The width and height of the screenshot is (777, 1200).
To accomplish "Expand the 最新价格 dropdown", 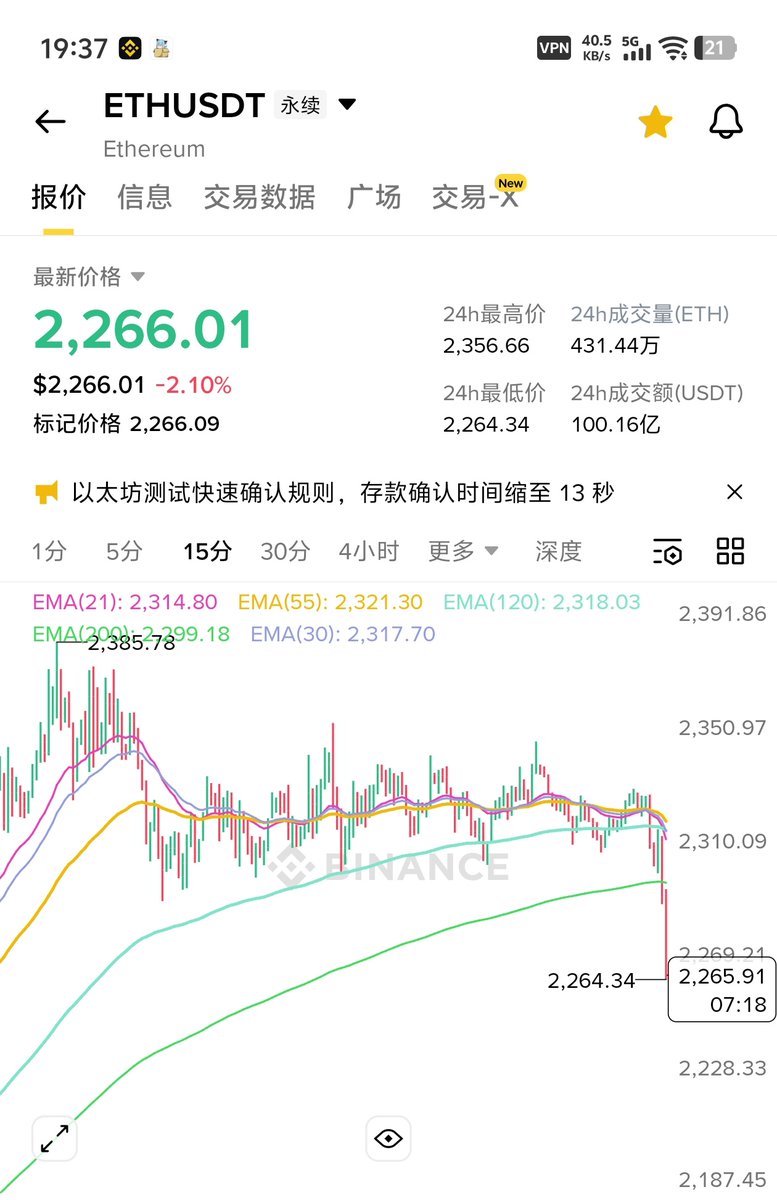I will (x=138, y=277).
